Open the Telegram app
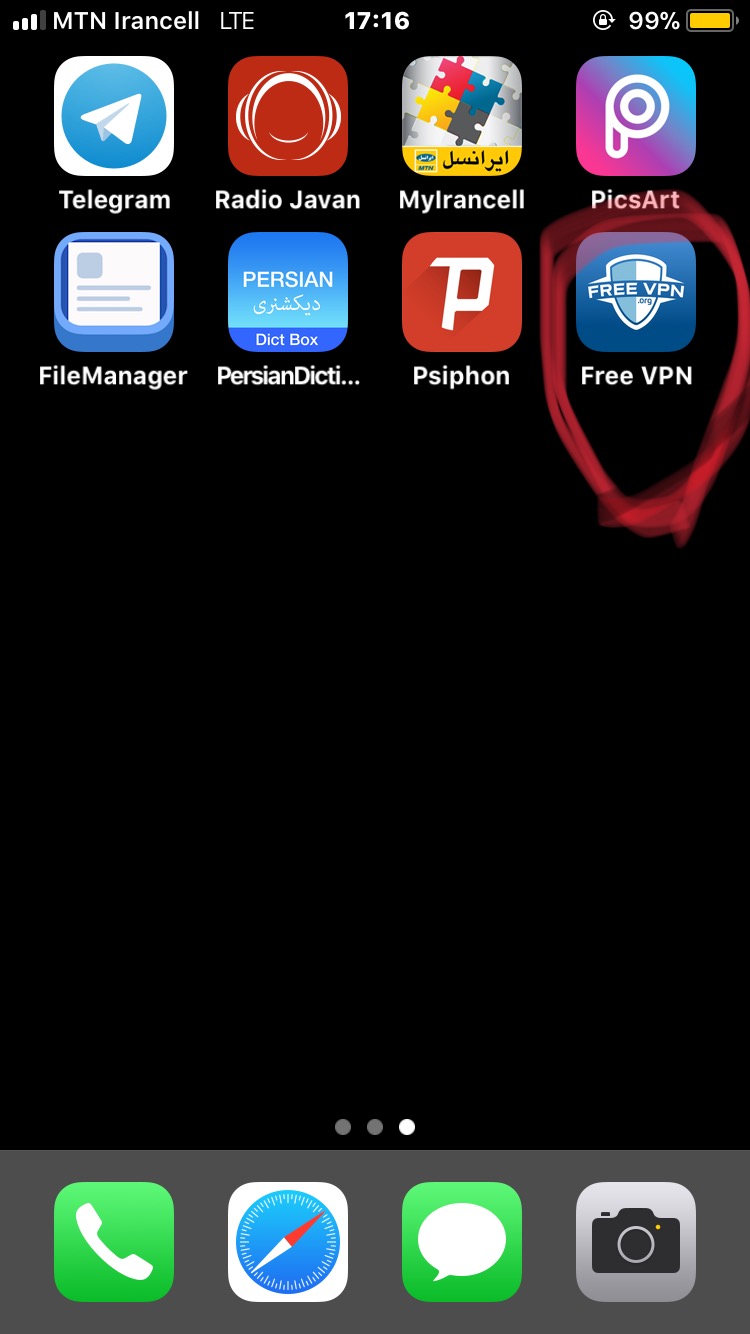750x1334 pixels. (114, 116)
